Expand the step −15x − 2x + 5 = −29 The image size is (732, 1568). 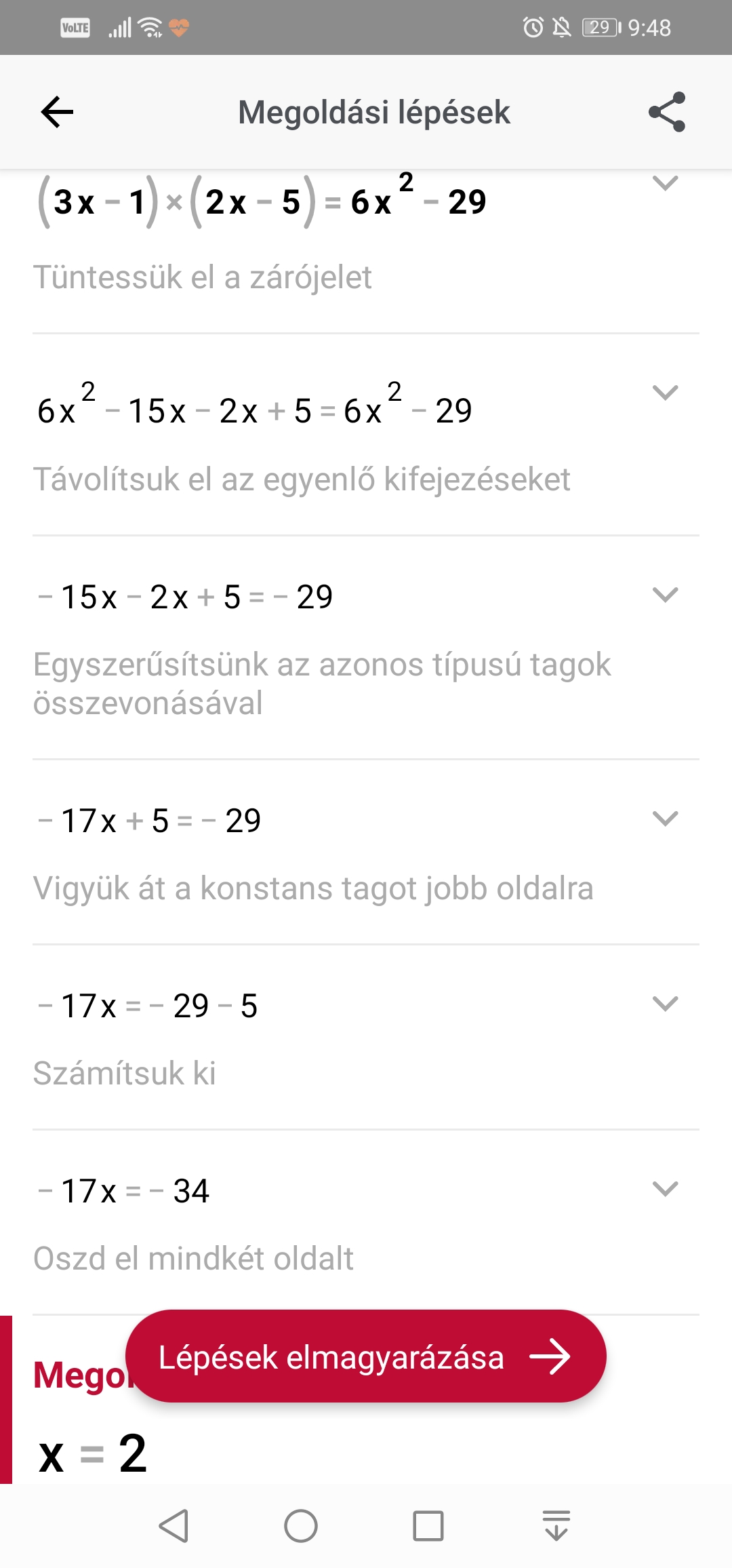pyautogui.click(x=665, y=595)
